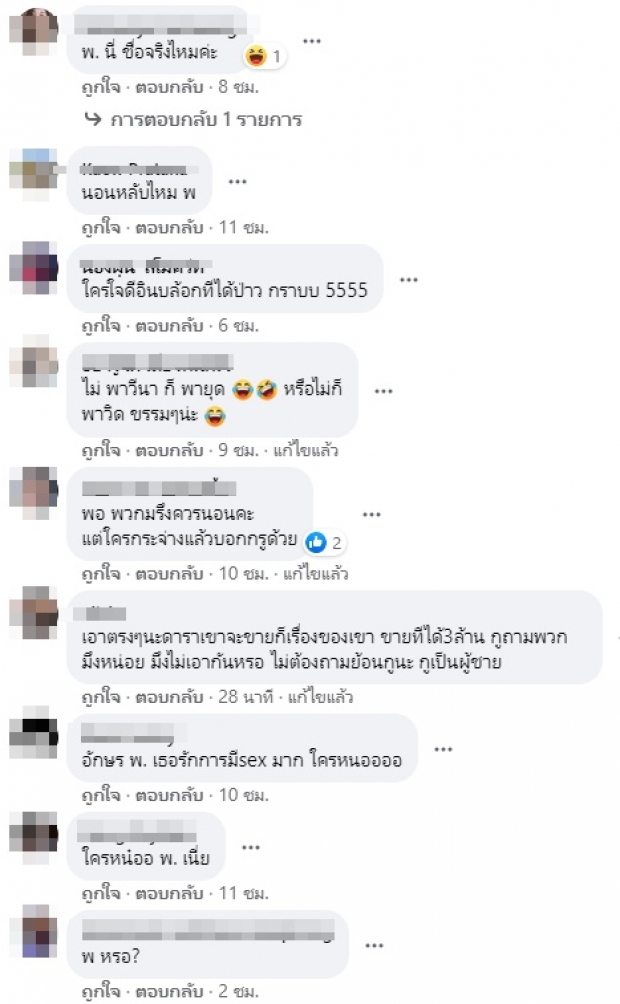Open options for the "กราบบ 5555" comment
Screen dimensions: 620x1004
409,280
